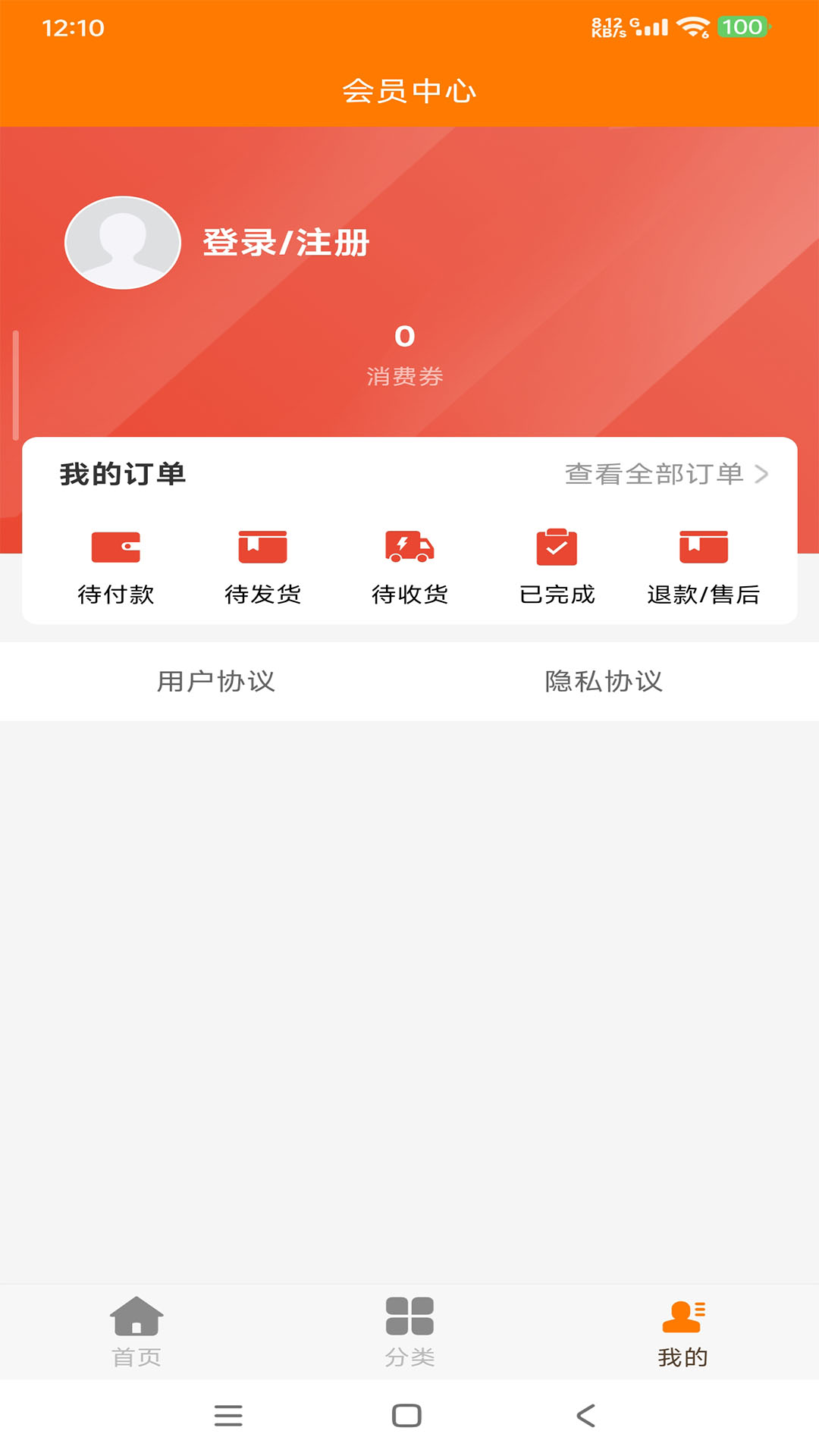
Task: Tap the 消费券 counter showing 0
Action: 404,350
